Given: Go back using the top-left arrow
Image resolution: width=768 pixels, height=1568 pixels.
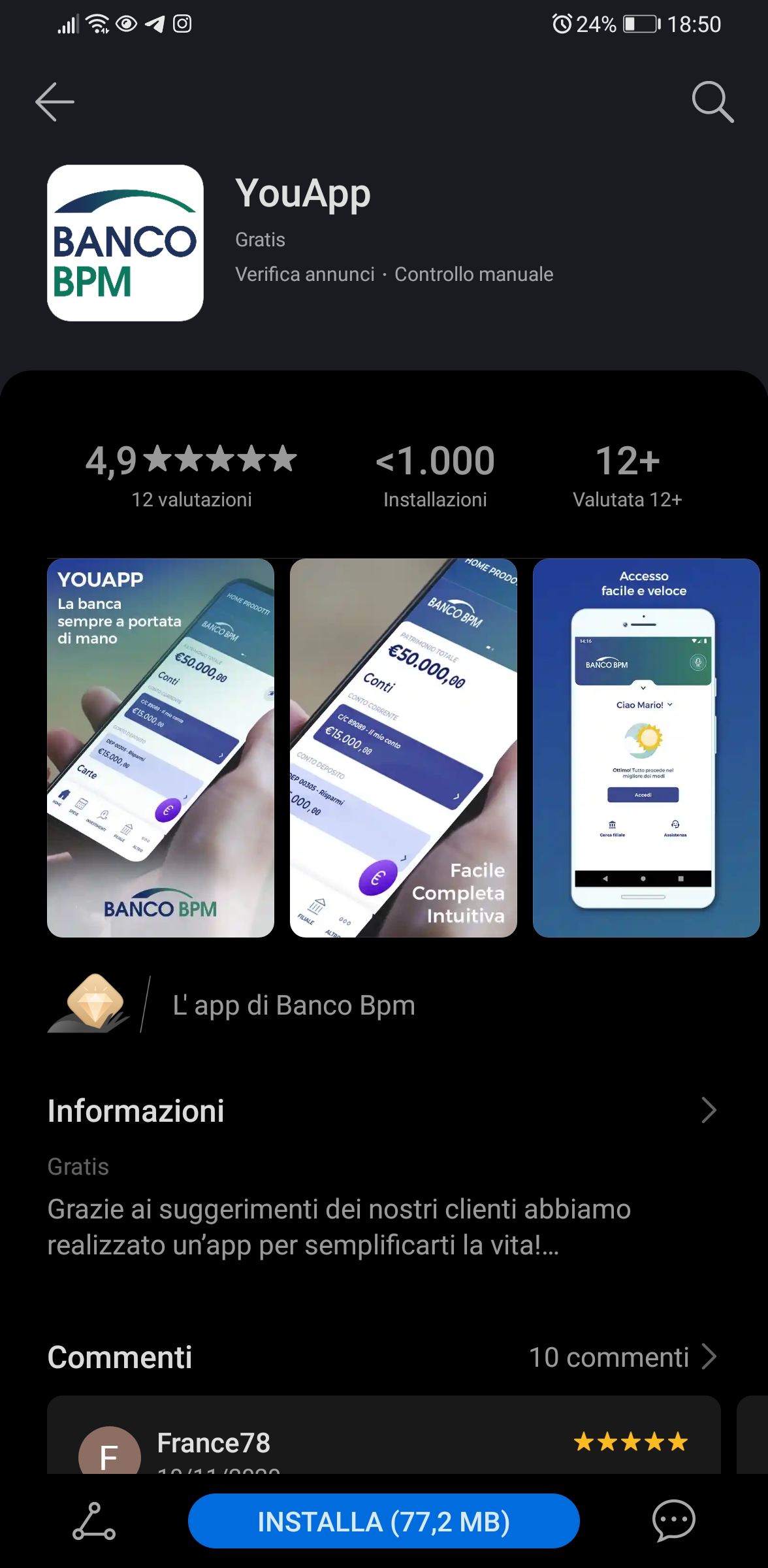Looking at the screenshot, I should [55, 102].
